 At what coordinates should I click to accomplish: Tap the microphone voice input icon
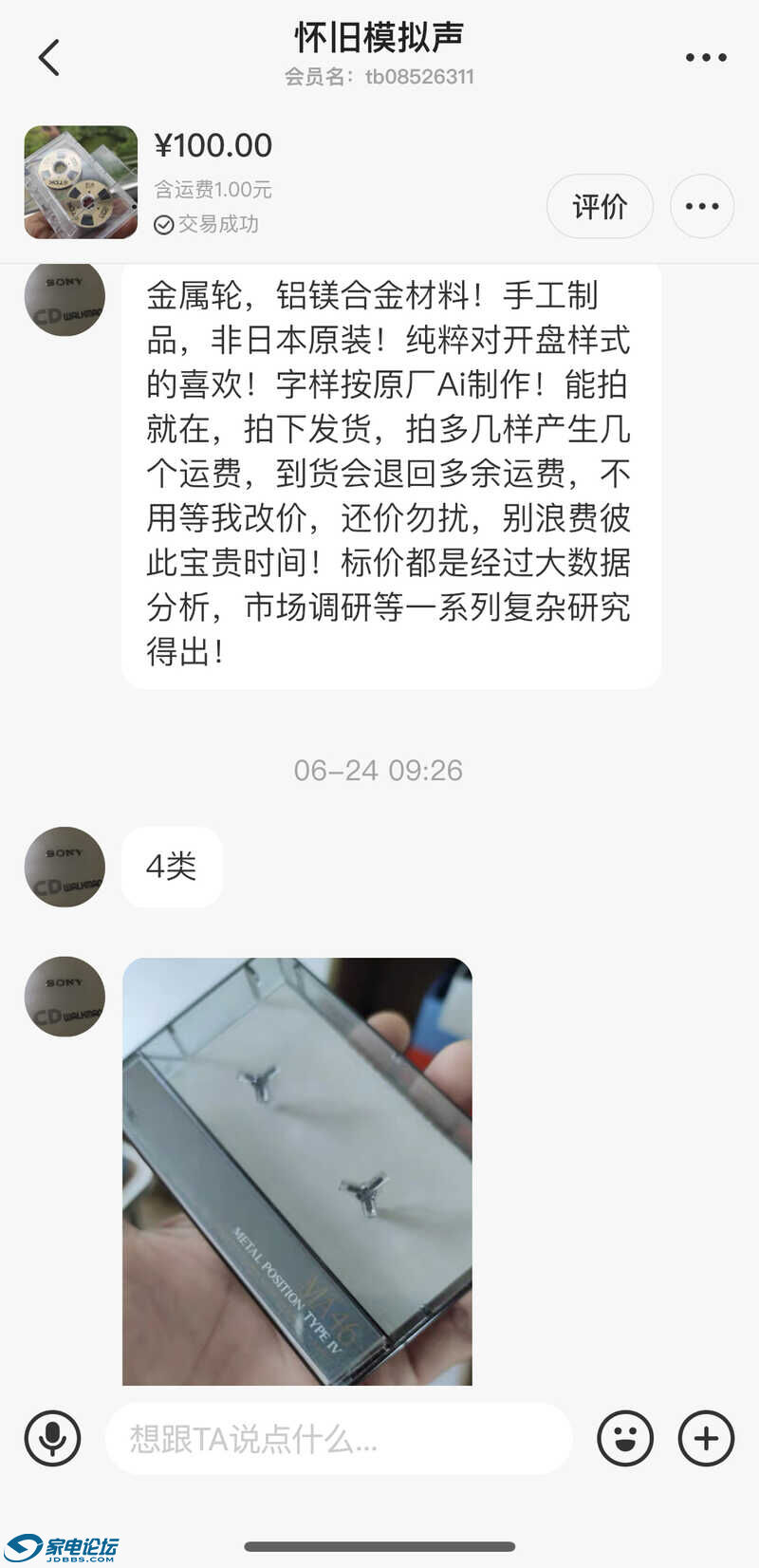(x=52, y=1438)
